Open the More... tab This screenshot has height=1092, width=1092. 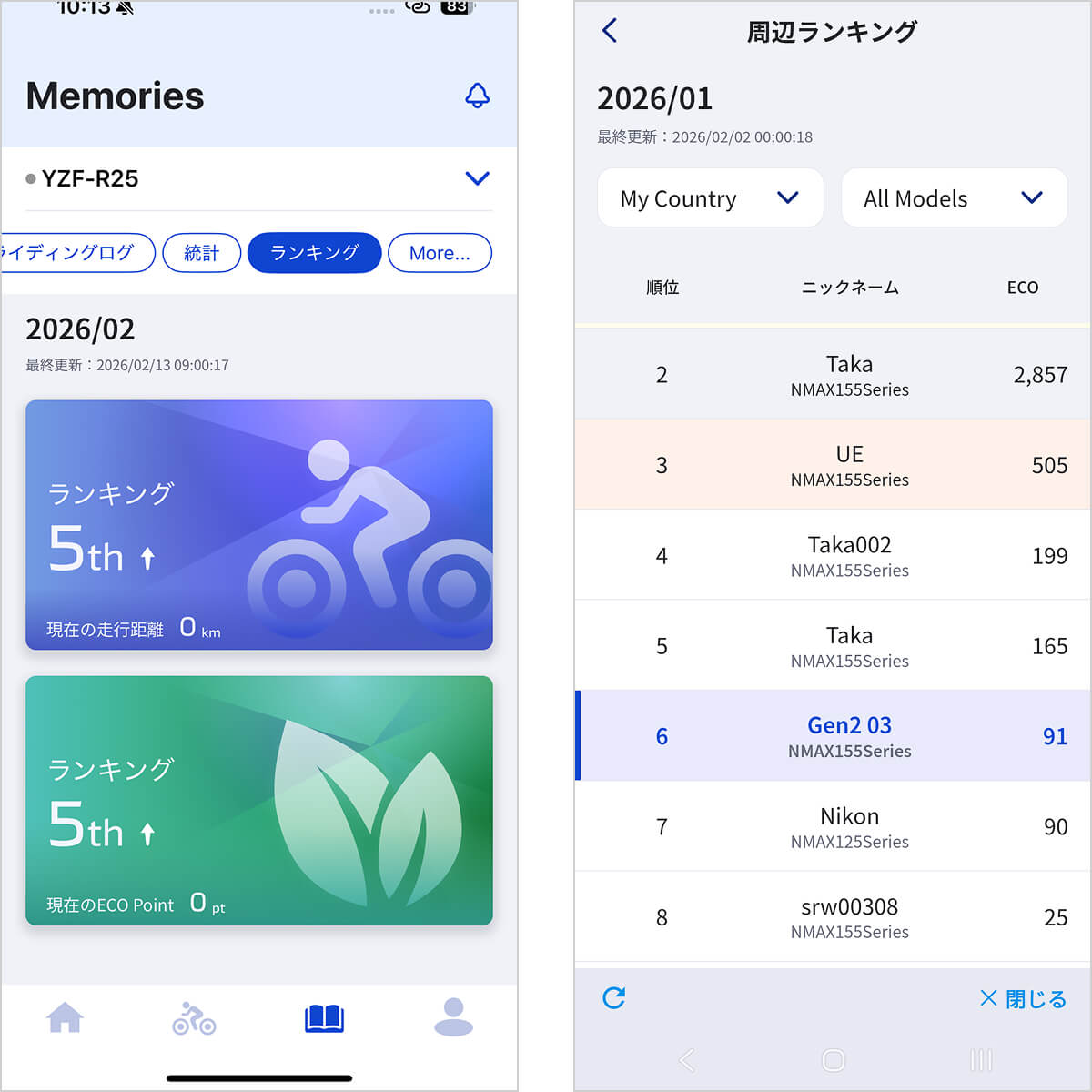tap(440, 253)
